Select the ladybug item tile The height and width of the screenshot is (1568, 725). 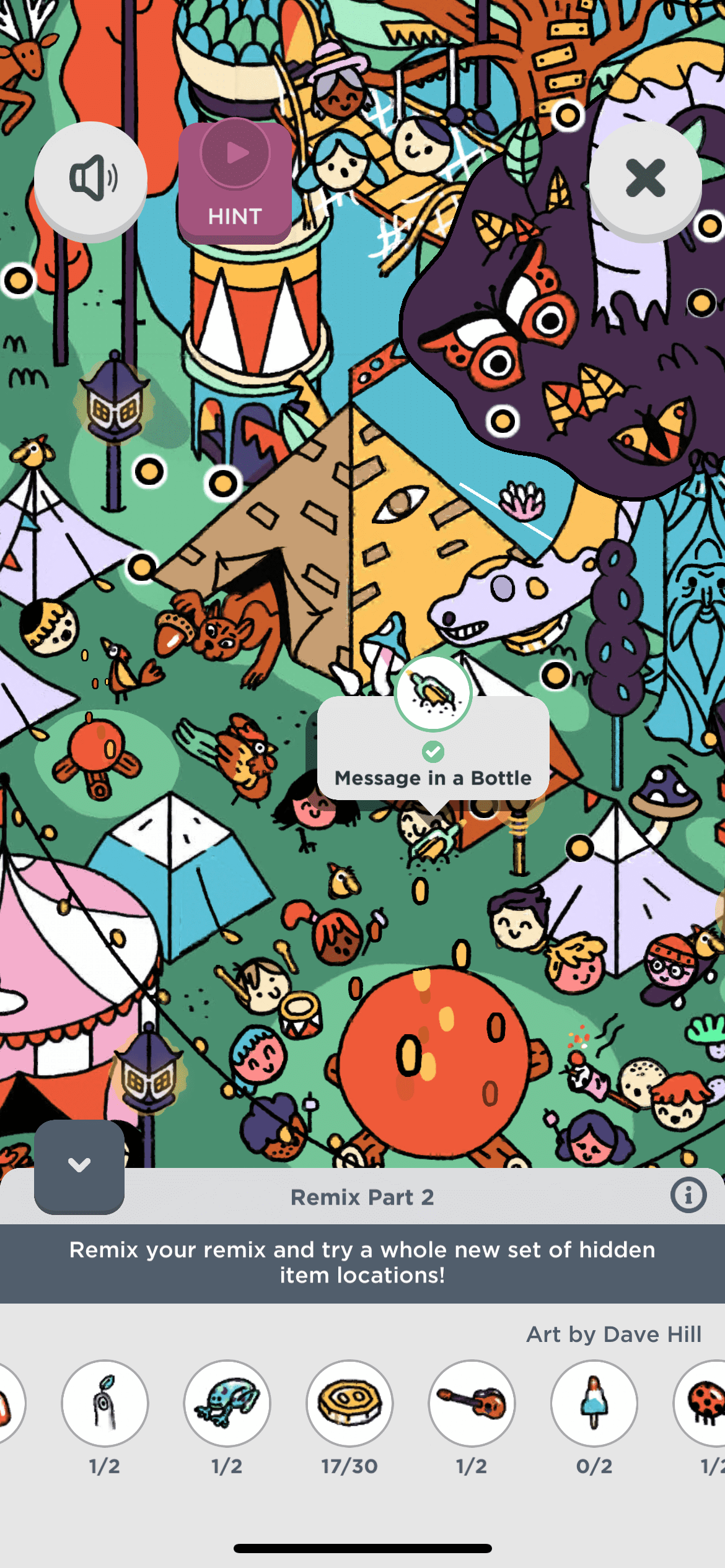[x=703, y=1403]
